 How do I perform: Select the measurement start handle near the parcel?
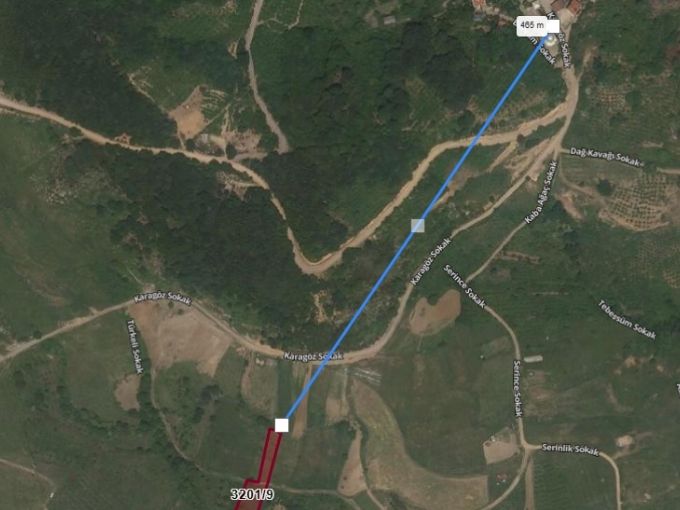282,425
